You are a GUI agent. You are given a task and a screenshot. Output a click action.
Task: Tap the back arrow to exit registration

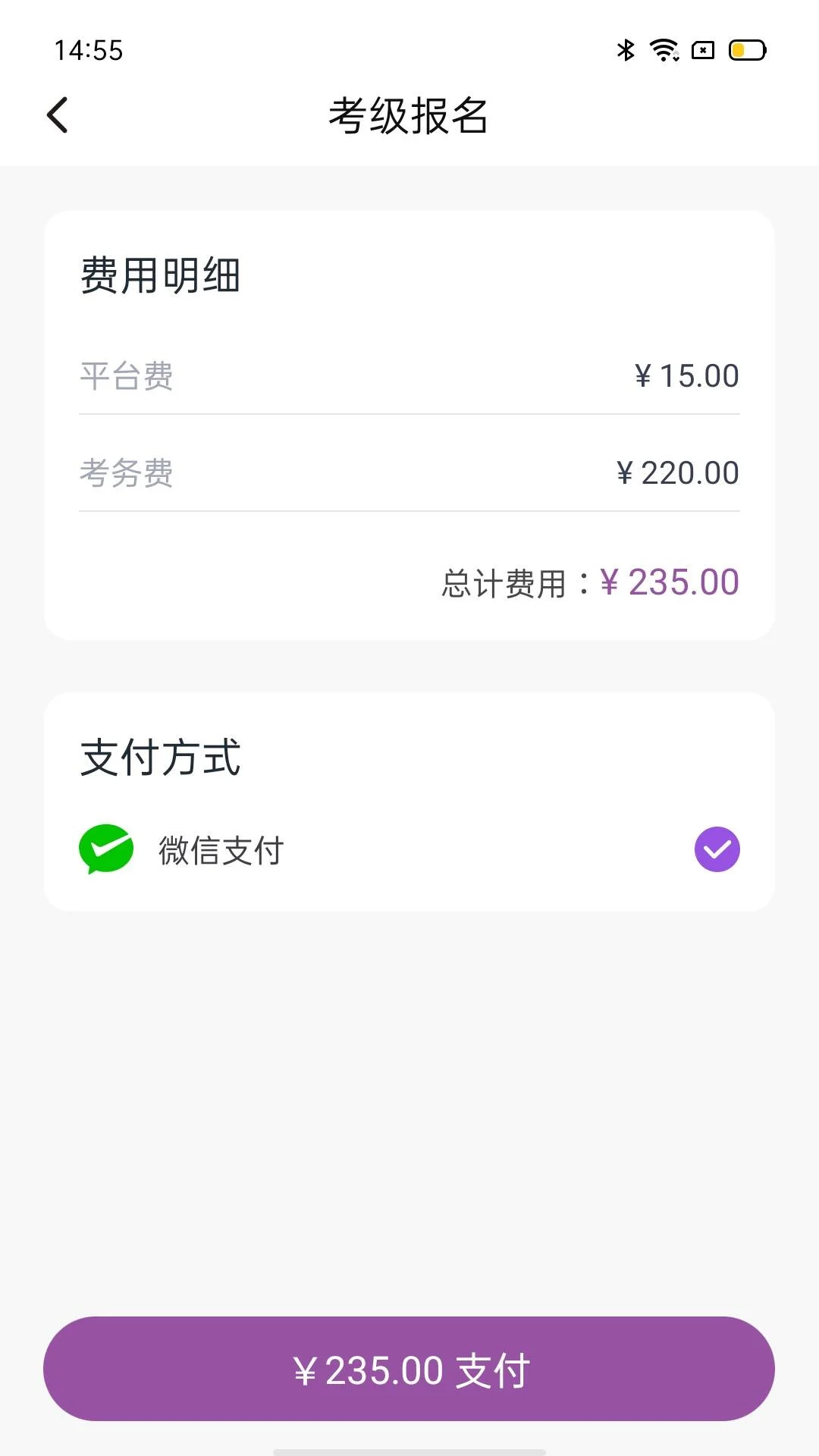coord(58,115)
